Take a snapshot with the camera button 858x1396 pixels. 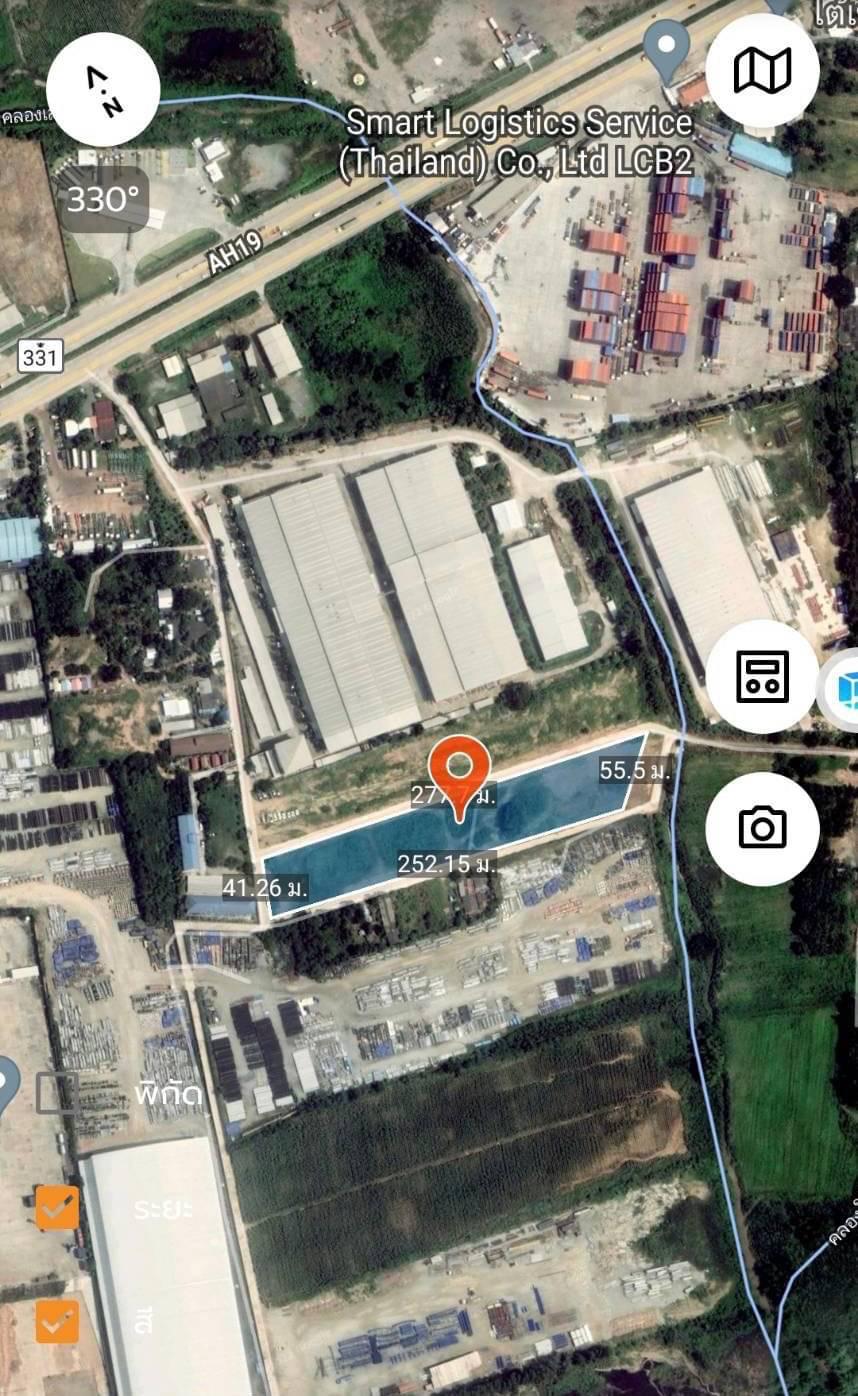[762, 828]
